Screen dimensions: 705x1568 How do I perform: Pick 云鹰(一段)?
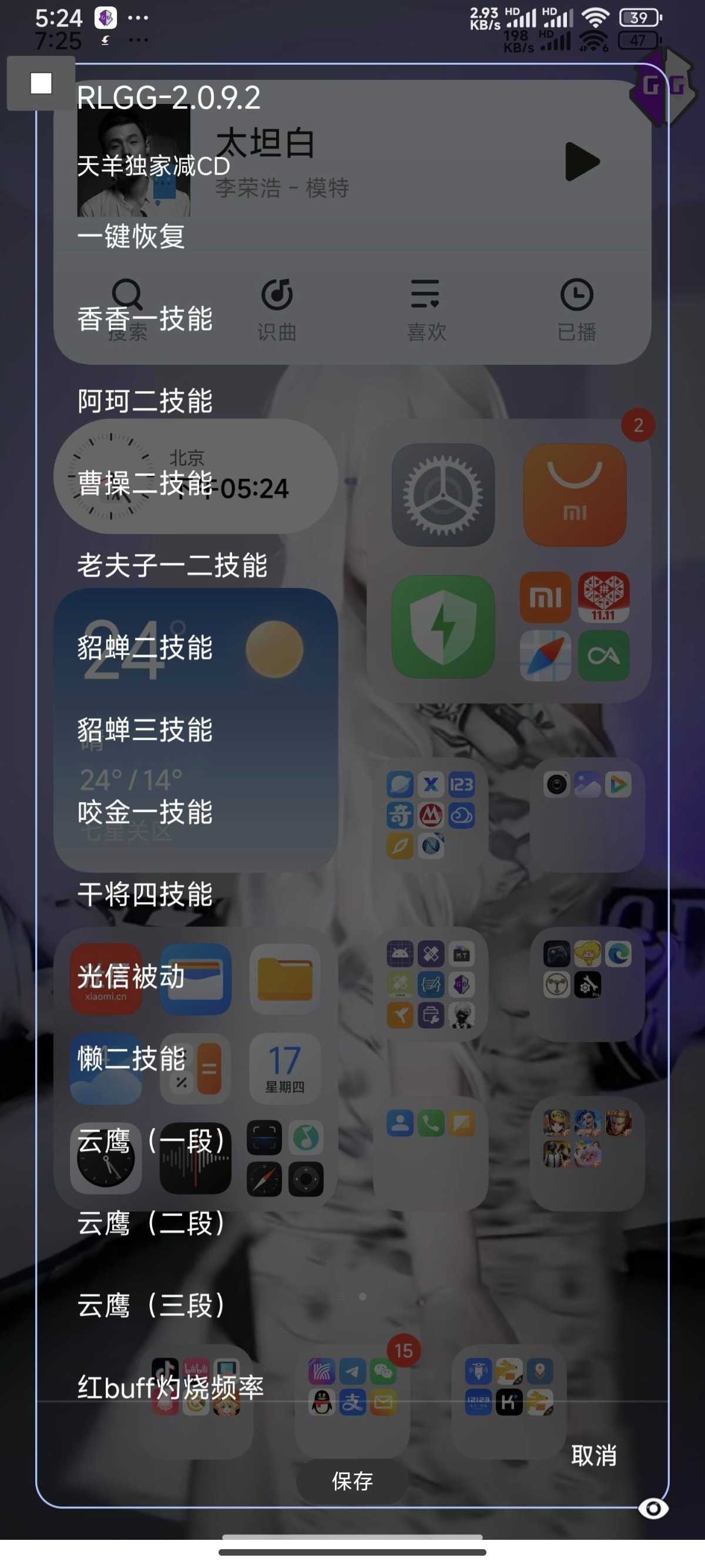tap(152, 1140)
